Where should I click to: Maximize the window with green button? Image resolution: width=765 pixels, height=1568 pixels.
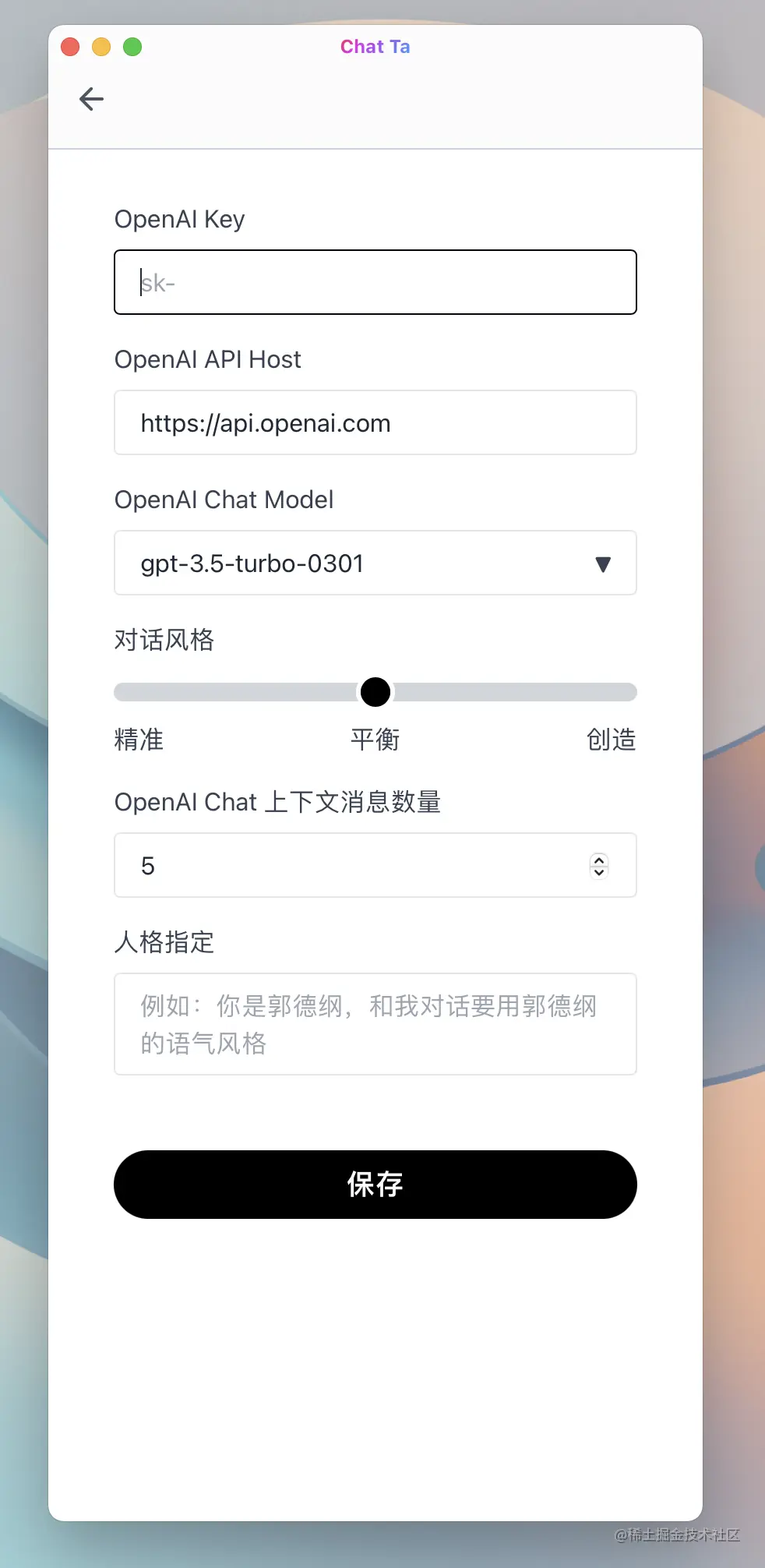point(132,47)
